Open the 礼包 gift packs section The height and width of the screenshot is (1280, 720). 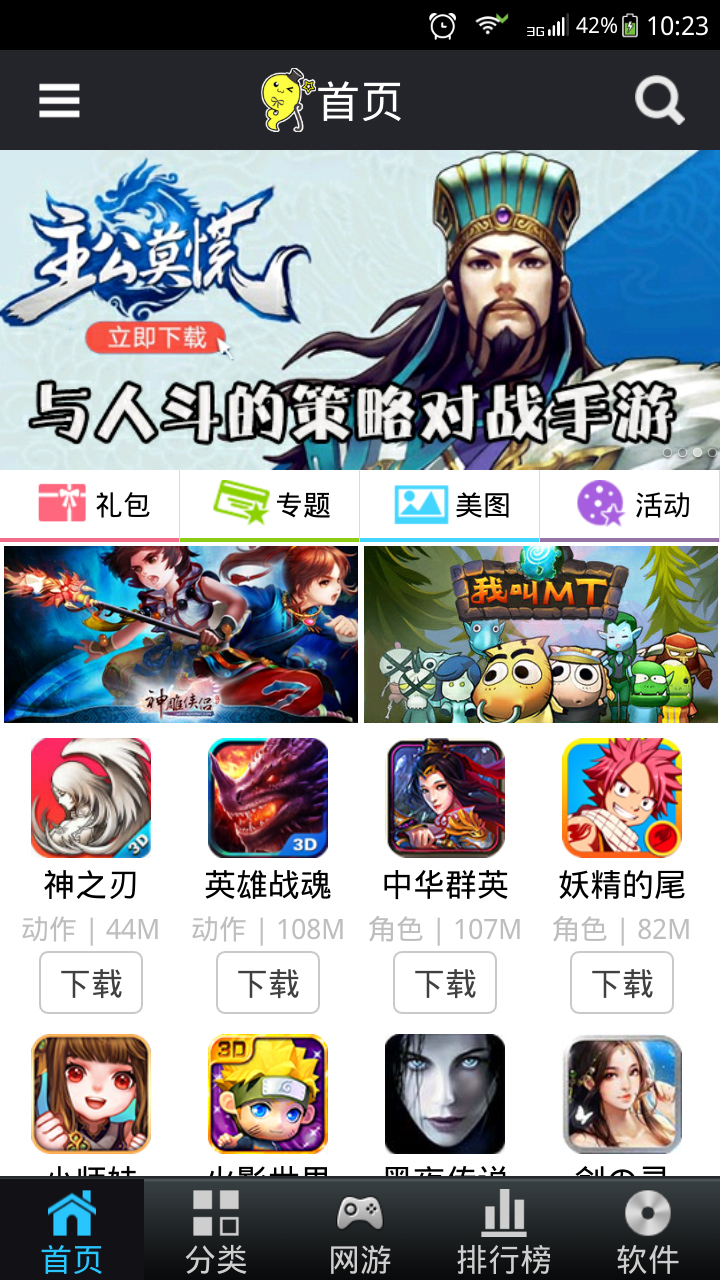coord(90,505)
